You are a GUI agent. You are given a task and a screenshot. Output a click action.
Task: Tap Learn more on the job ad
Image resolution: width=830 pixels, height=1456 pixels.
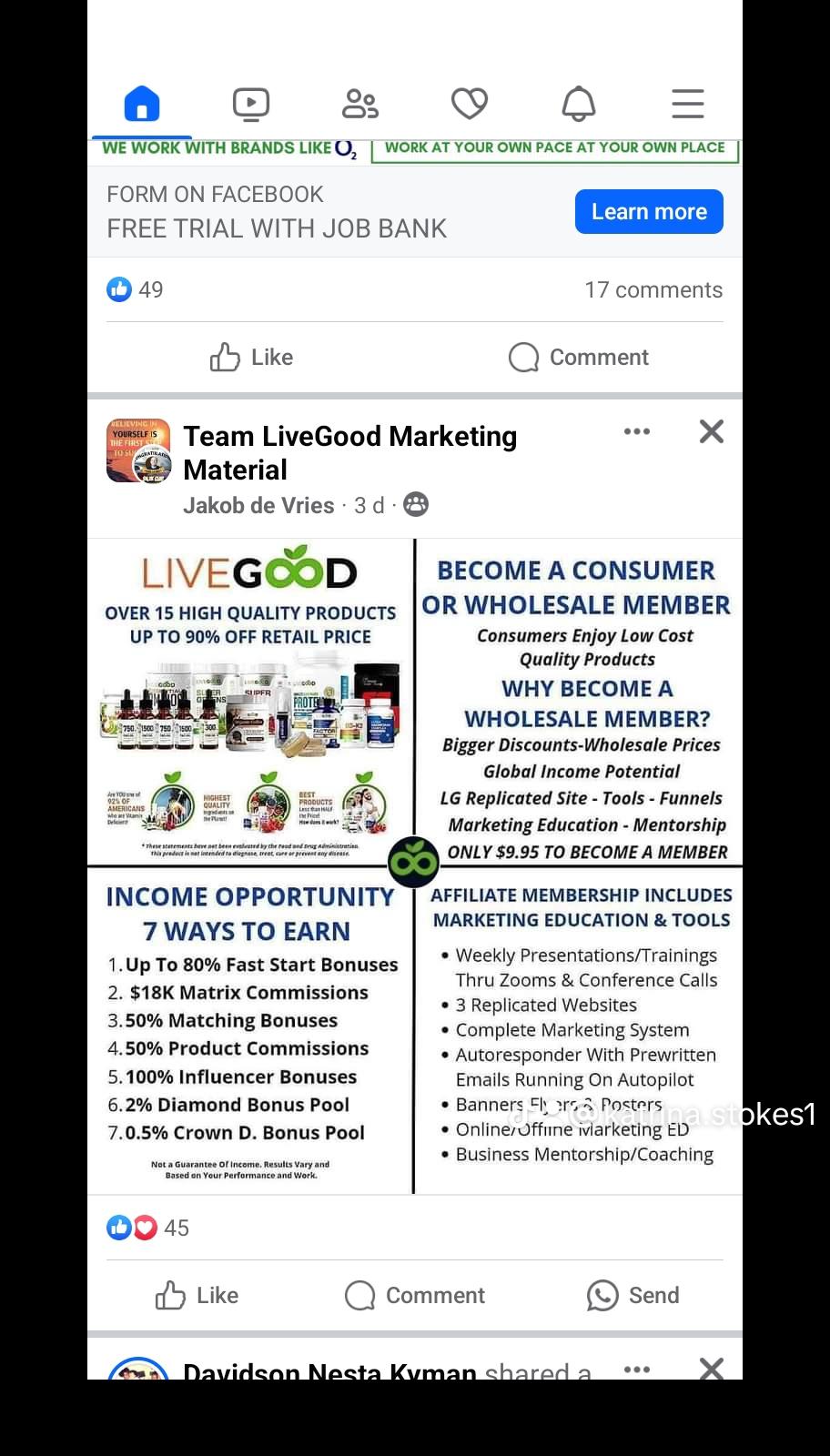649,212
